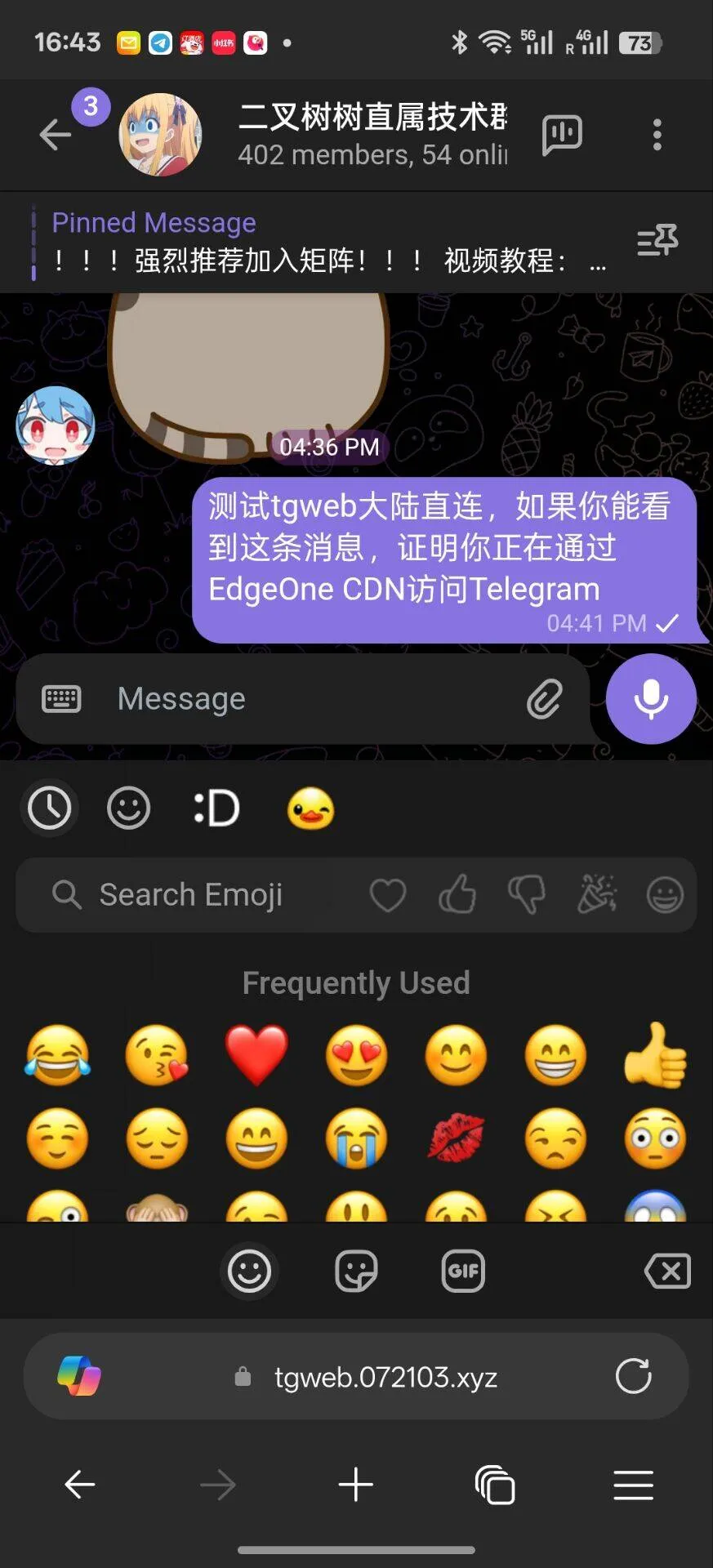The image size is (713, 1568).
Task: Tap the Message text field
Action: 310,699
